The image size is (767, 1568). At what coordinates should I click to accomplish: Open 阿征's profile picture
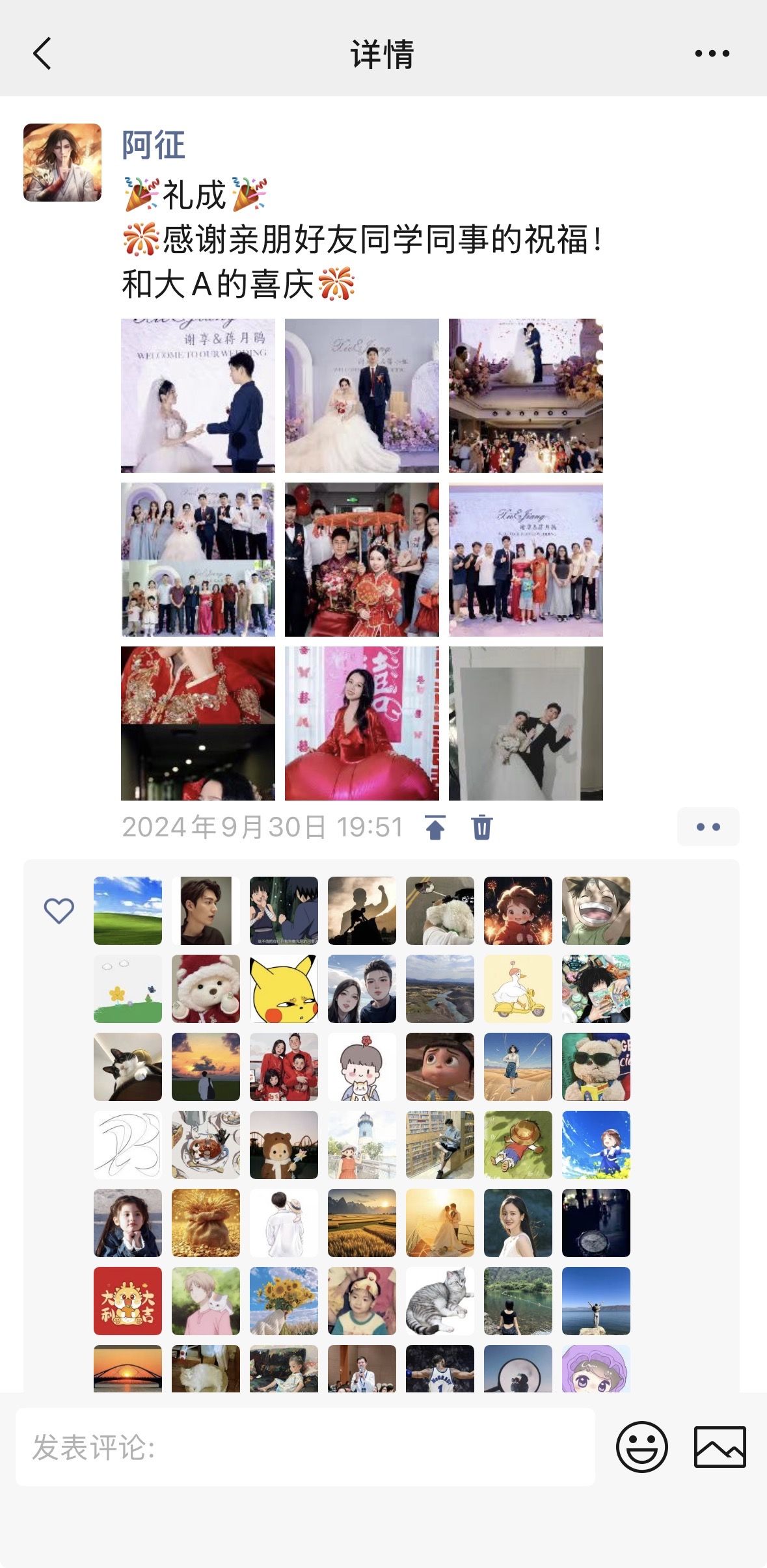(62, 163)
